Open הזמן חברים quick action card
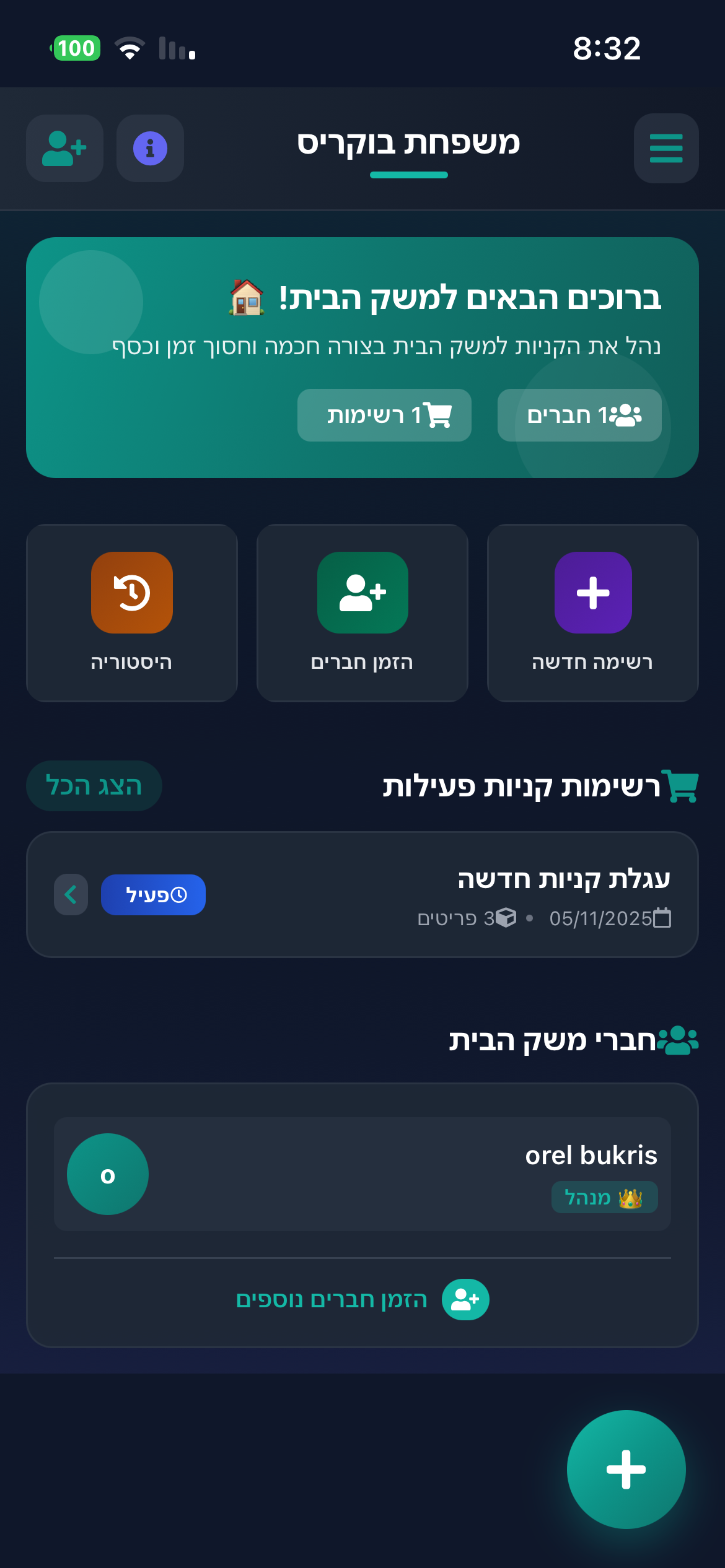 tap(362, 613)
